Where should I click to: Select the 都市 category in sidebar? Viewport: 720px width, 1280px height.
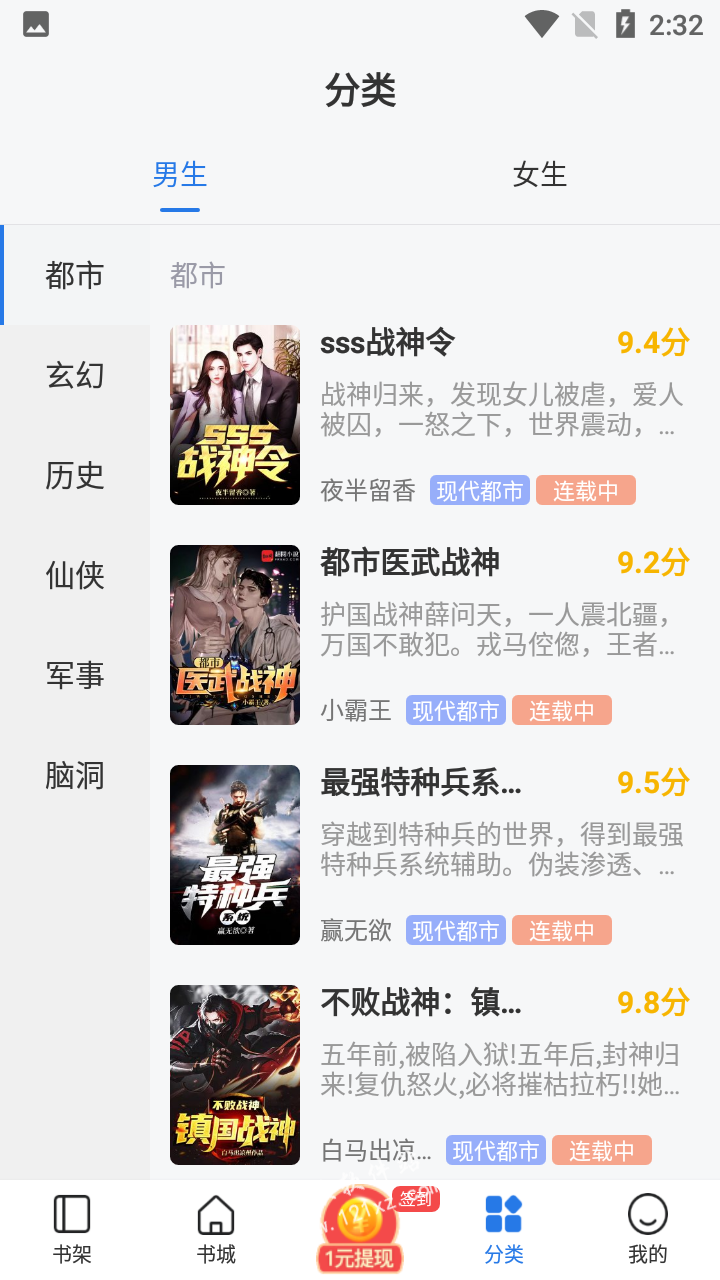[x=75, y=275]
